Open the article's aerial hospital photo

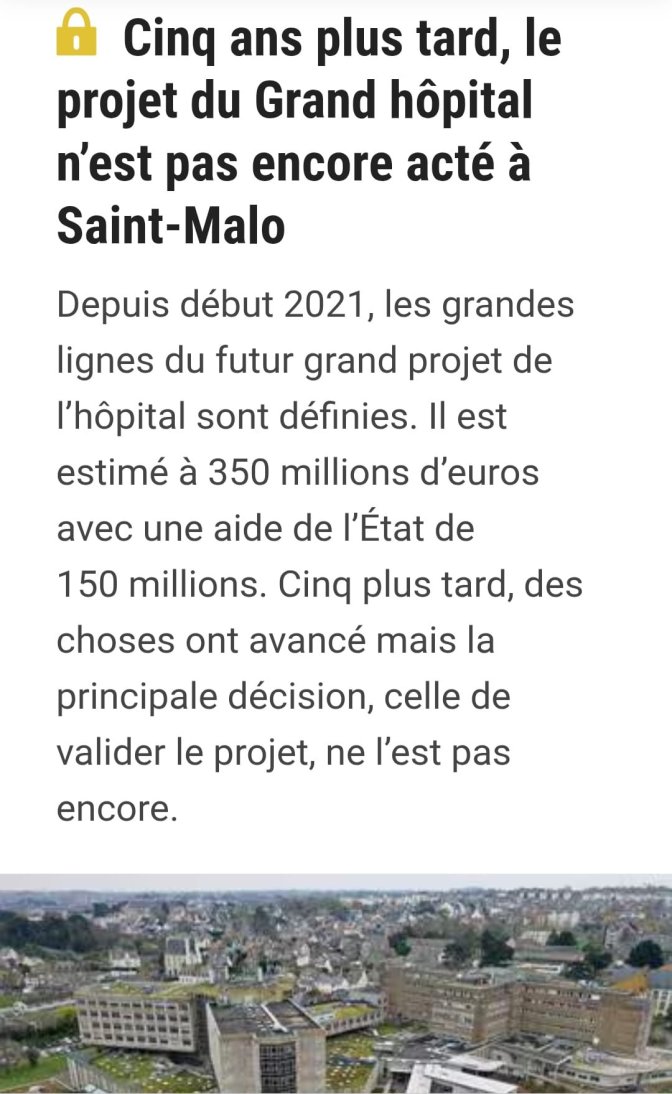click(336, 983)
